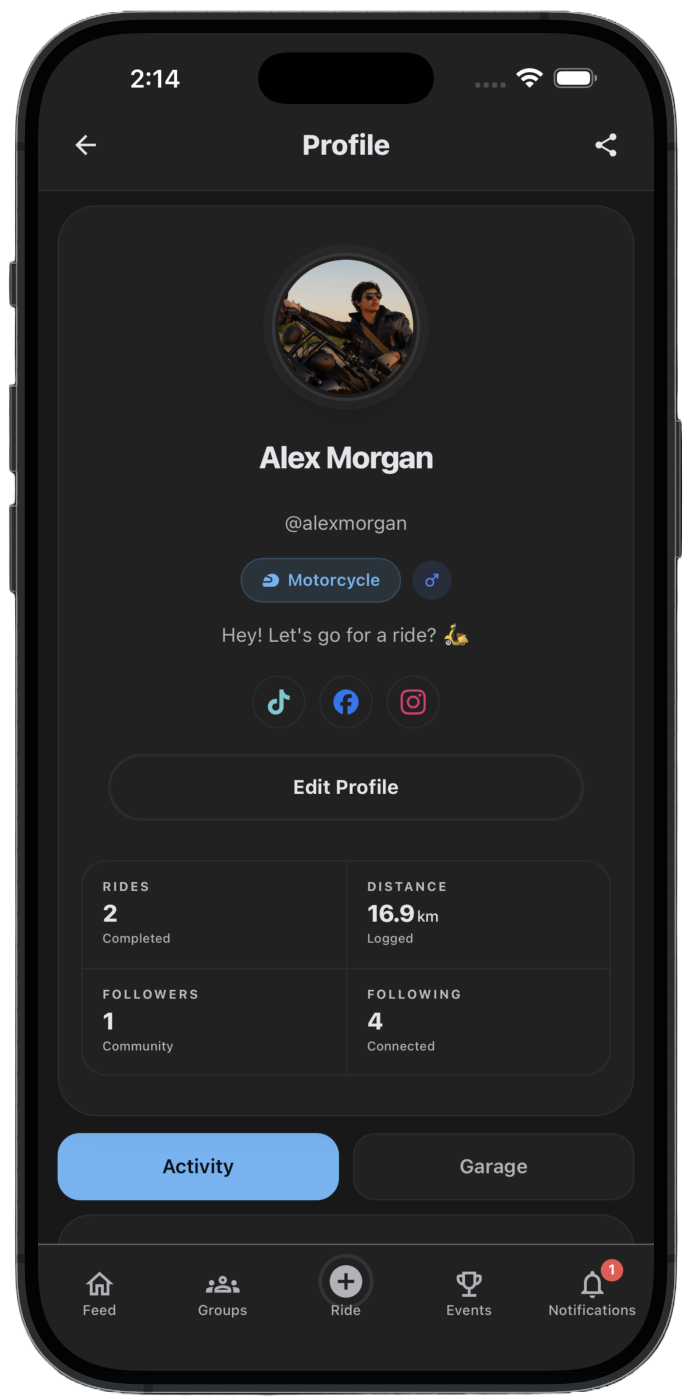
Task: Open the Notifications tab
Action: [x=591, y=1293]
